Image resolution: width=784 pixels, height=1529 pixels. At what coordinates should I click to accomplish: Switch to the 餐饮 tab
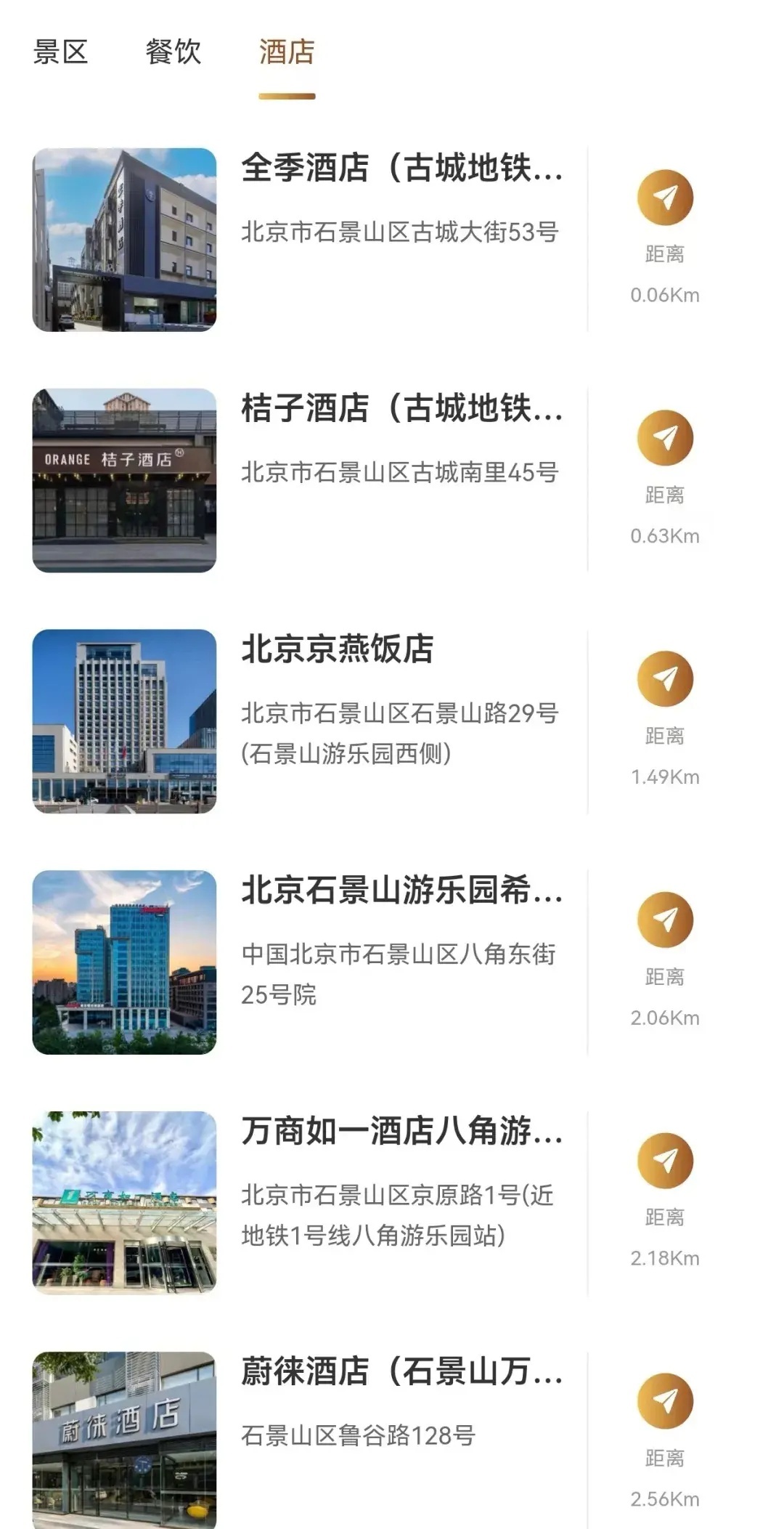pyautogui.click(x=173, y=52)
